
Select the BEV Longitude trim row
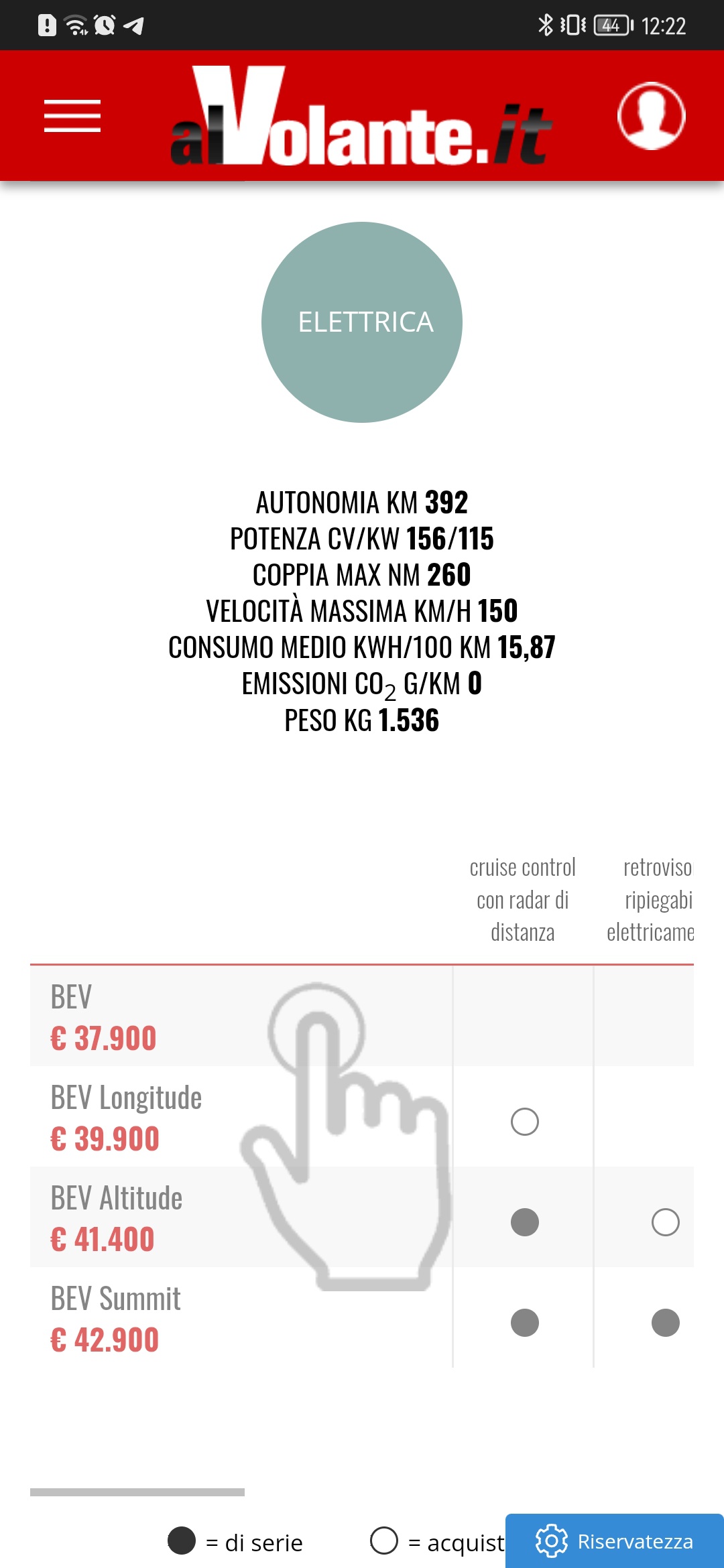tap(362, 1116)
